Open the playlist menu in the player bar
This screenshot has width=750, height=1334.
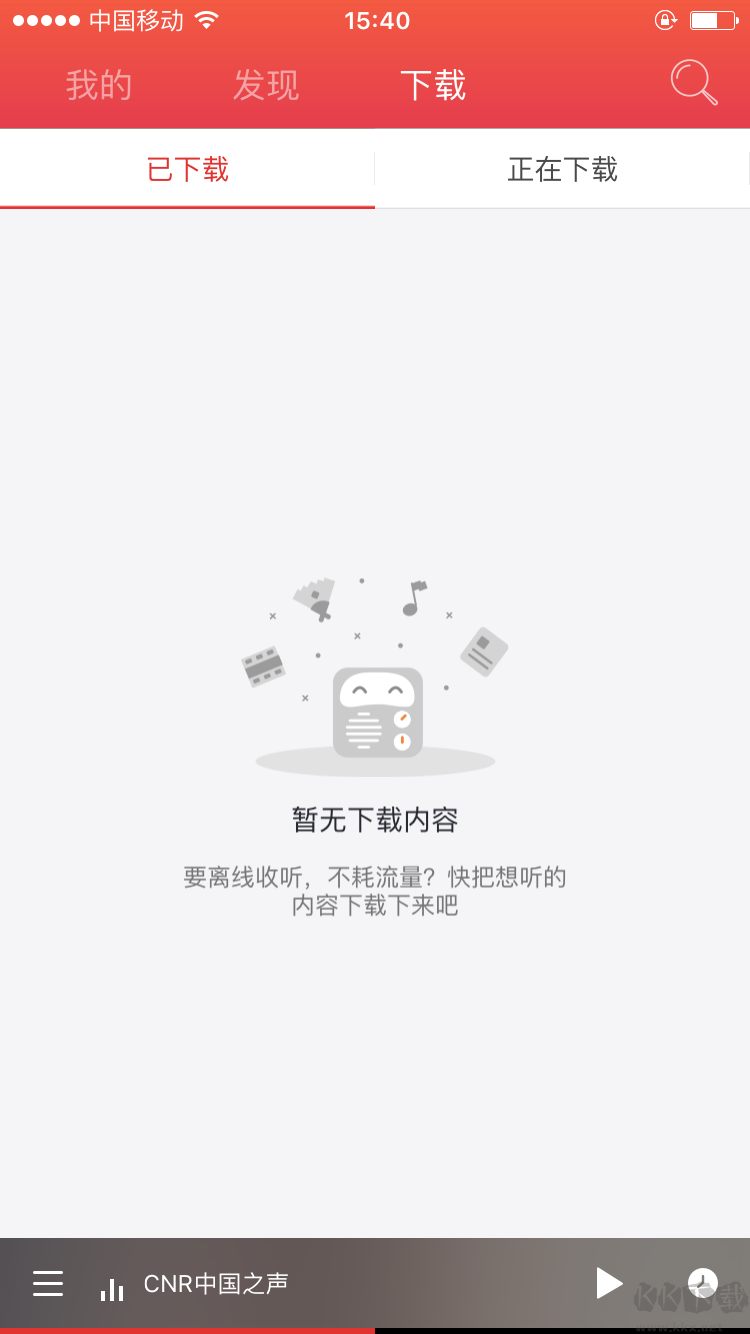pos(48,1283)
